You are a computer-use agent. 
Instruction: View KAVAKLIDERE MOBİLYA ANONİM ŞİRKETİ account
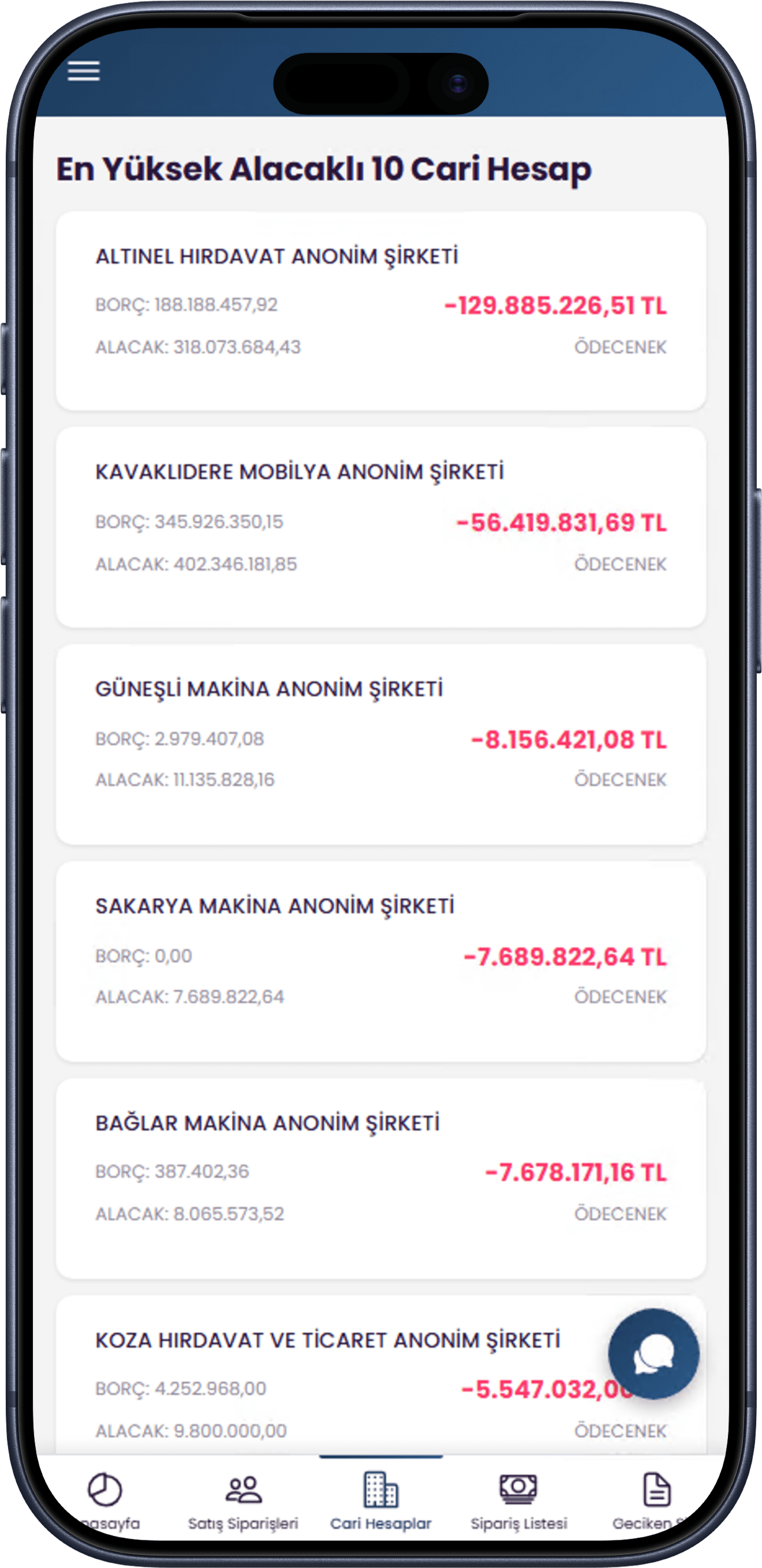pyautogui.click(x=380, y=527)
